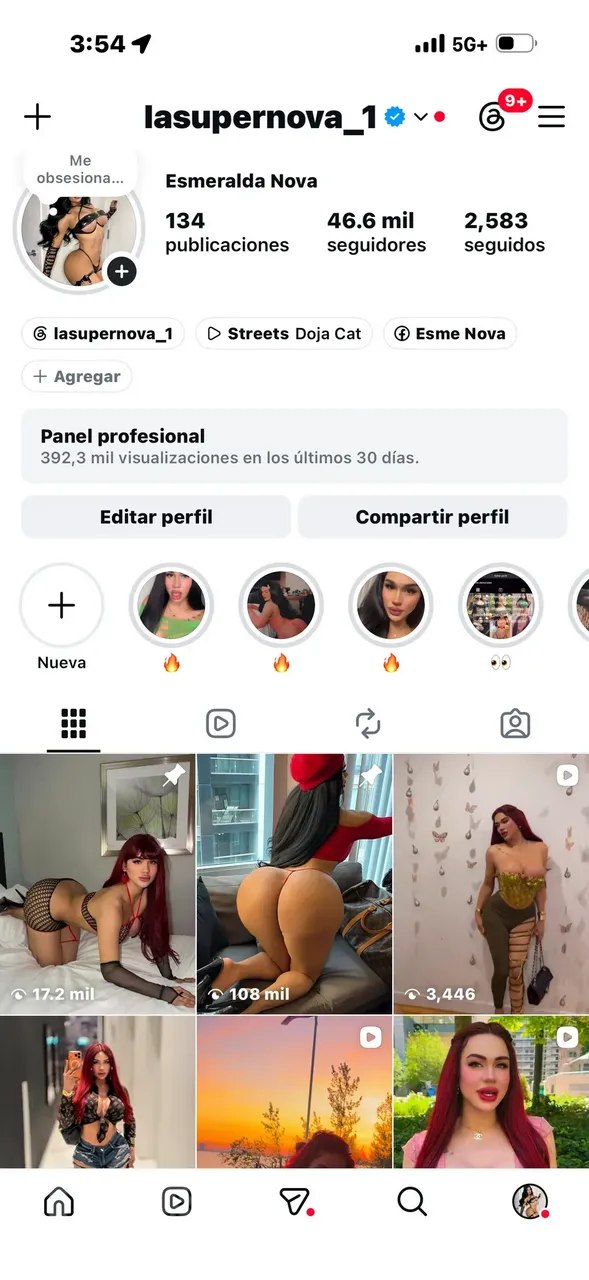
Task: Tap Editar perfil
Action: [156, 517]
